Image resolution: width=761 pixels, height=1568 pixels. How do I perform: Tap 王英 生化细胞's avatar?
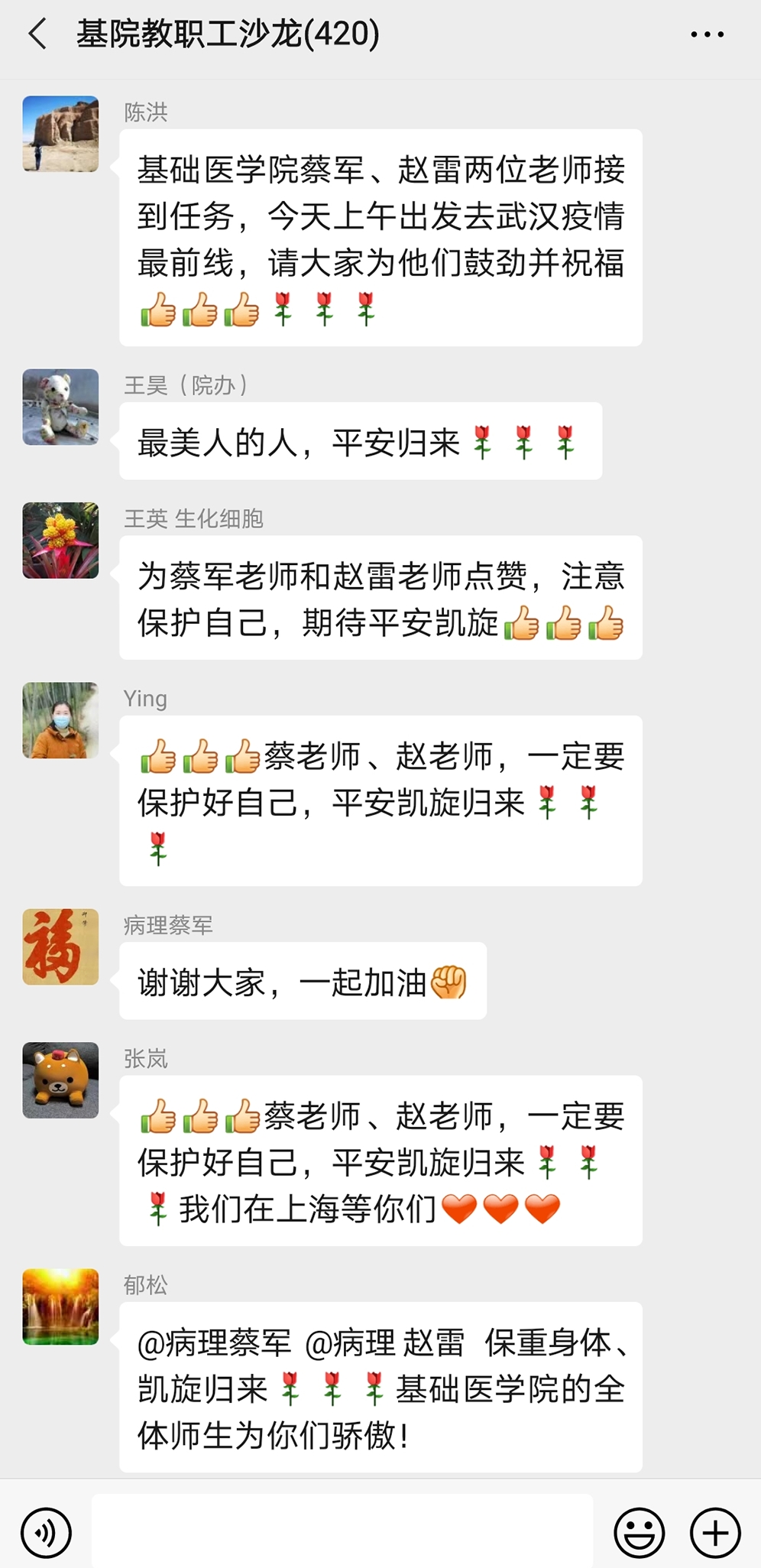[x=60, y=541]
